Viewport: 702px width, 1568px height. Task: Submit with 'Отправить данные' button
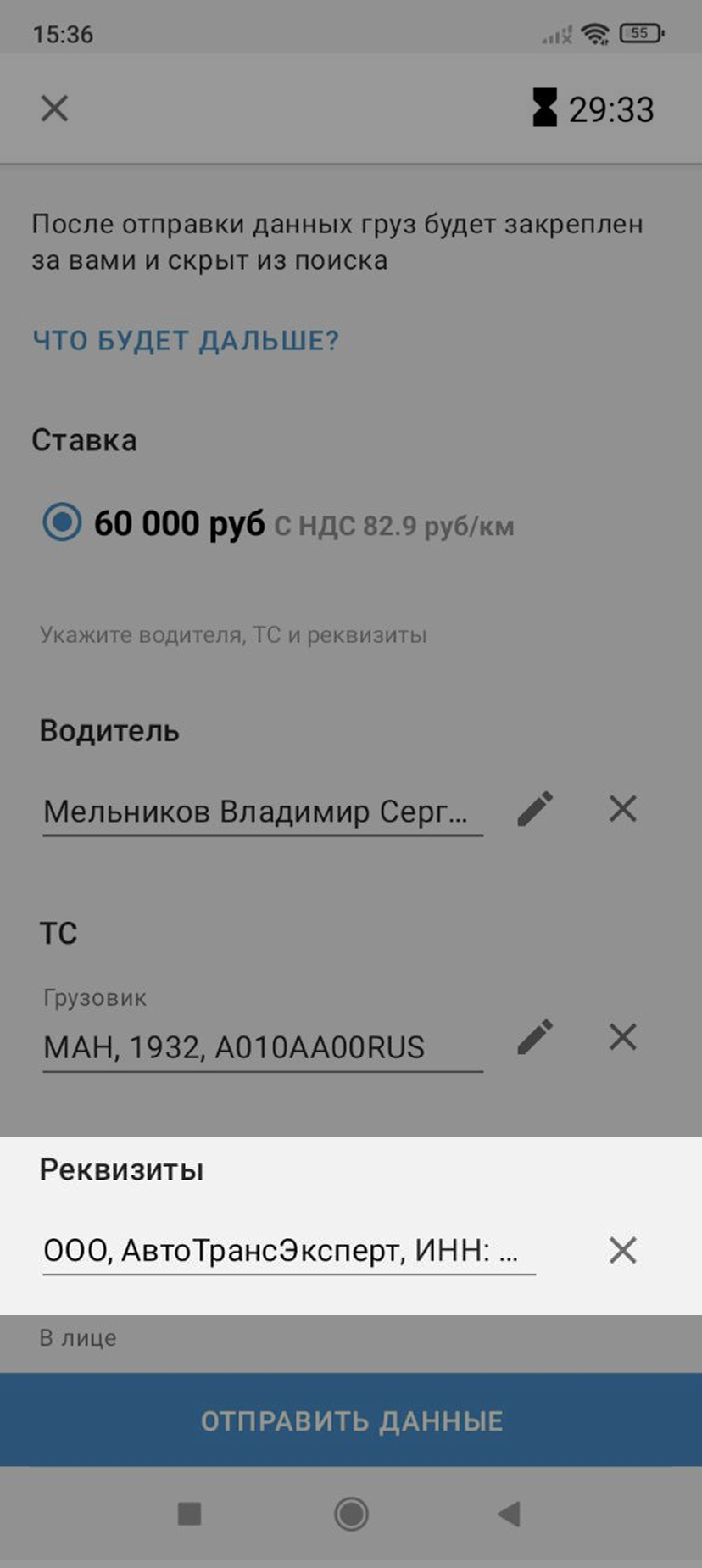(351, 1420)
